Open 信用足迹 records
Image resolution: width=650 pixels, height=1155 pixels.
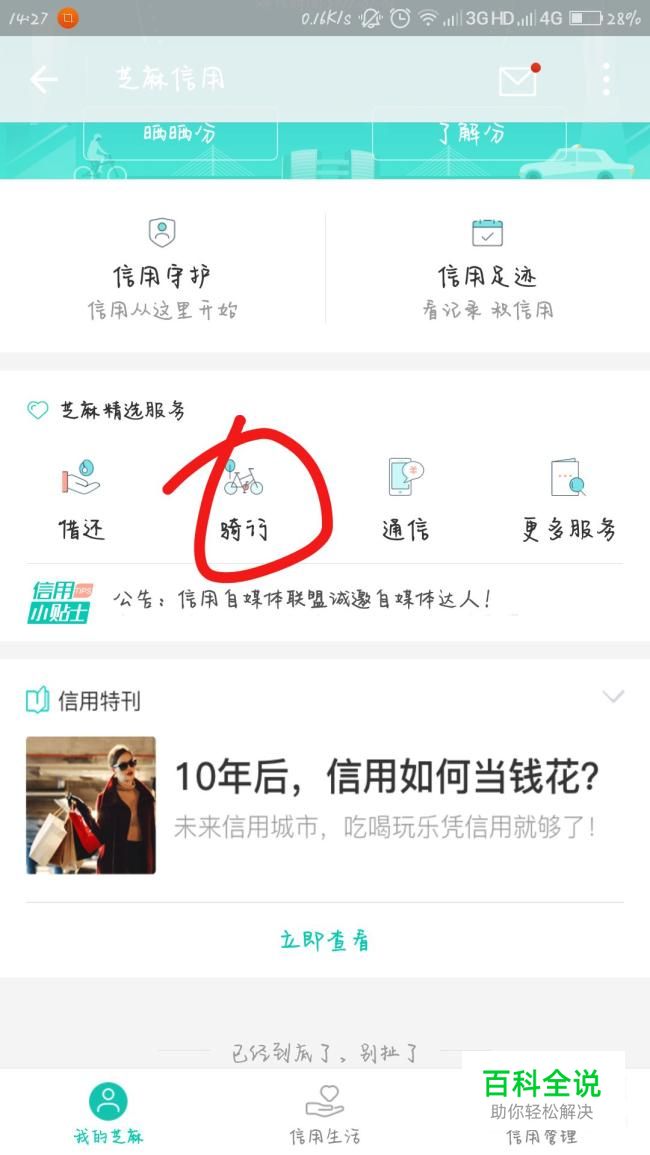pos(487,267)
